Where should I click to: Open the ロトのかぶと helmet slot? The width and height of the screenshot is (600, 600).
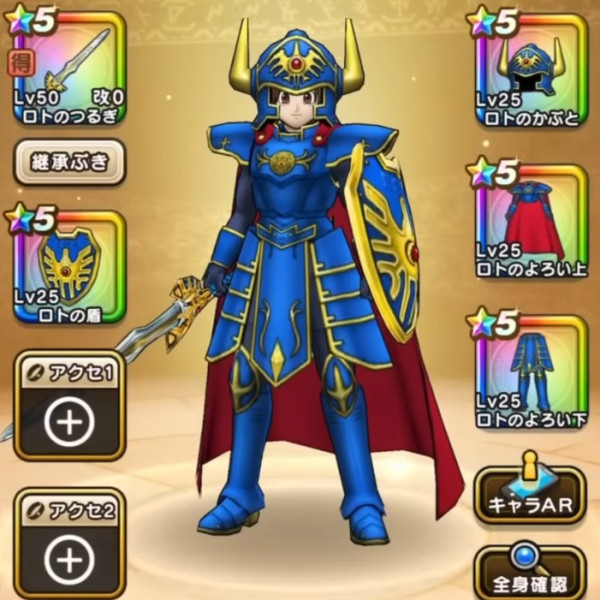tap(530, 70)
